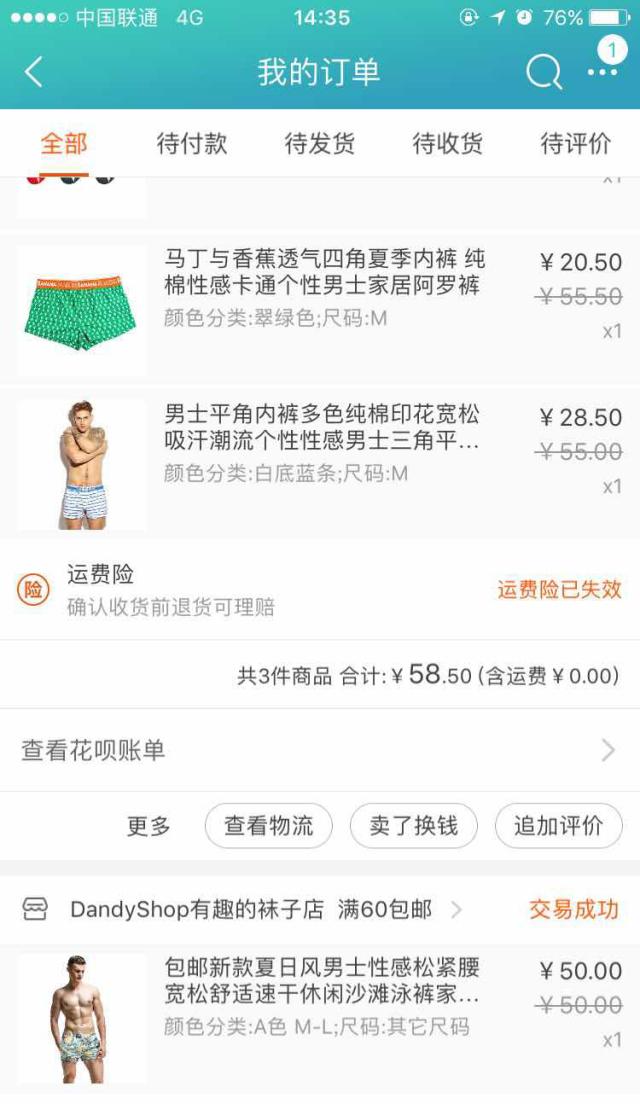Switch to the 全部 tab
This screenshot has width=640, height=1104.
(64, 144)
